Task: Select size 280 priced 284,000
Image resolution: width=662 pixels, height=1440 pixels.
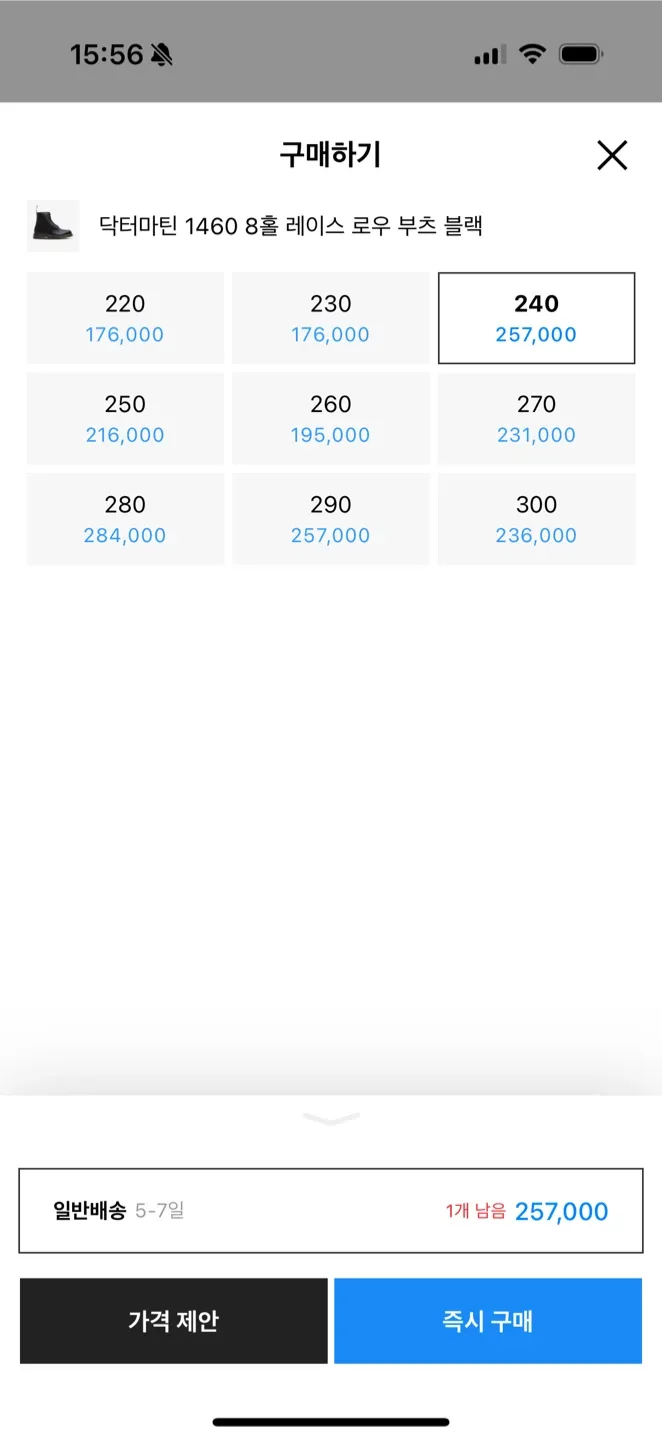Action: tap(125, 519)
